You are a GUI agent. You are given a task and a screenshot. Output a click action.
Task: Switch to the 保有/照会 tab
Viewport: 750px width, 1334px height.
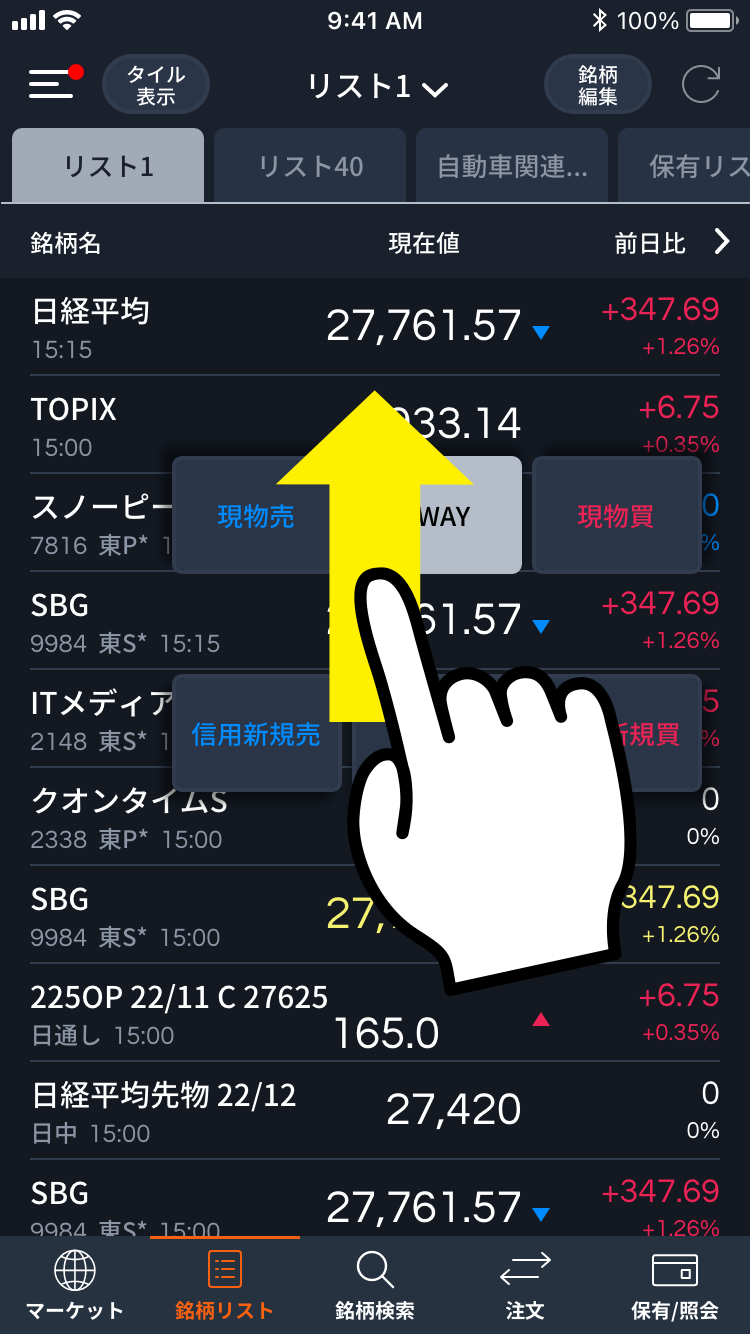tap(674, 1285)
